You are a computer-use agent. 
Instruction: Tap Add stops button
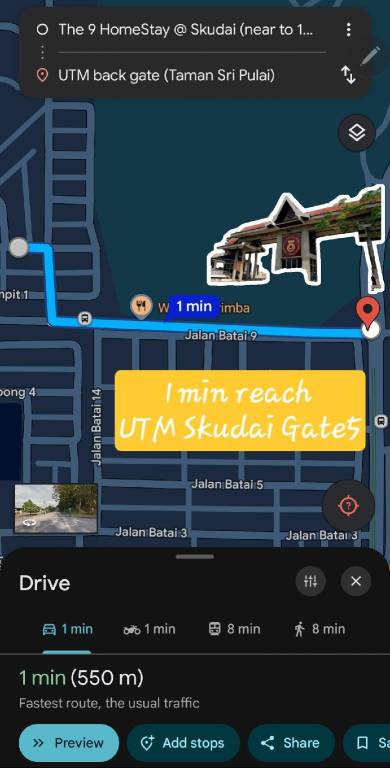click(183, 743)
